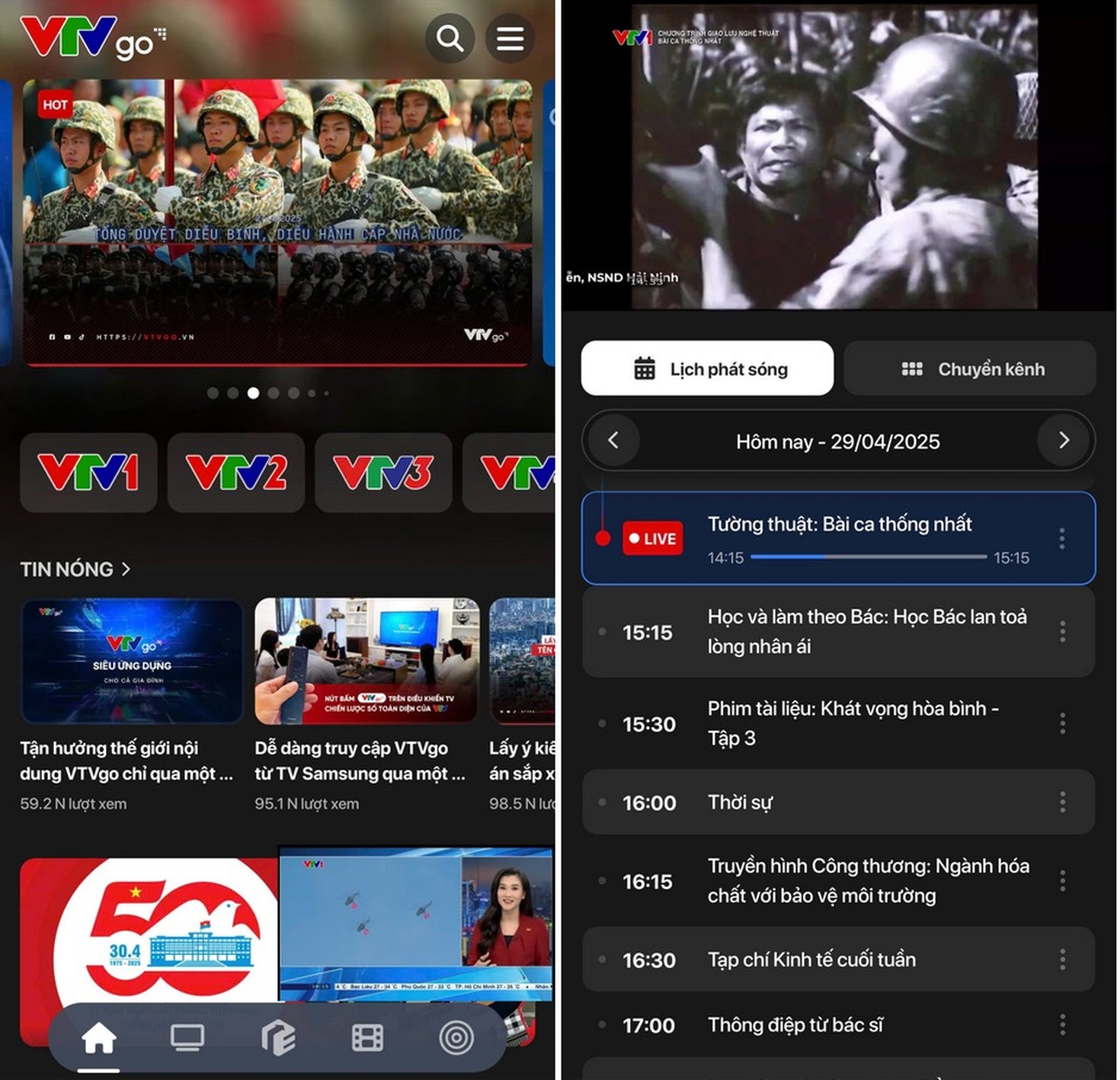Open the LIVE program Tường thuật: Bài ca thống nhất

click(838, 538)
